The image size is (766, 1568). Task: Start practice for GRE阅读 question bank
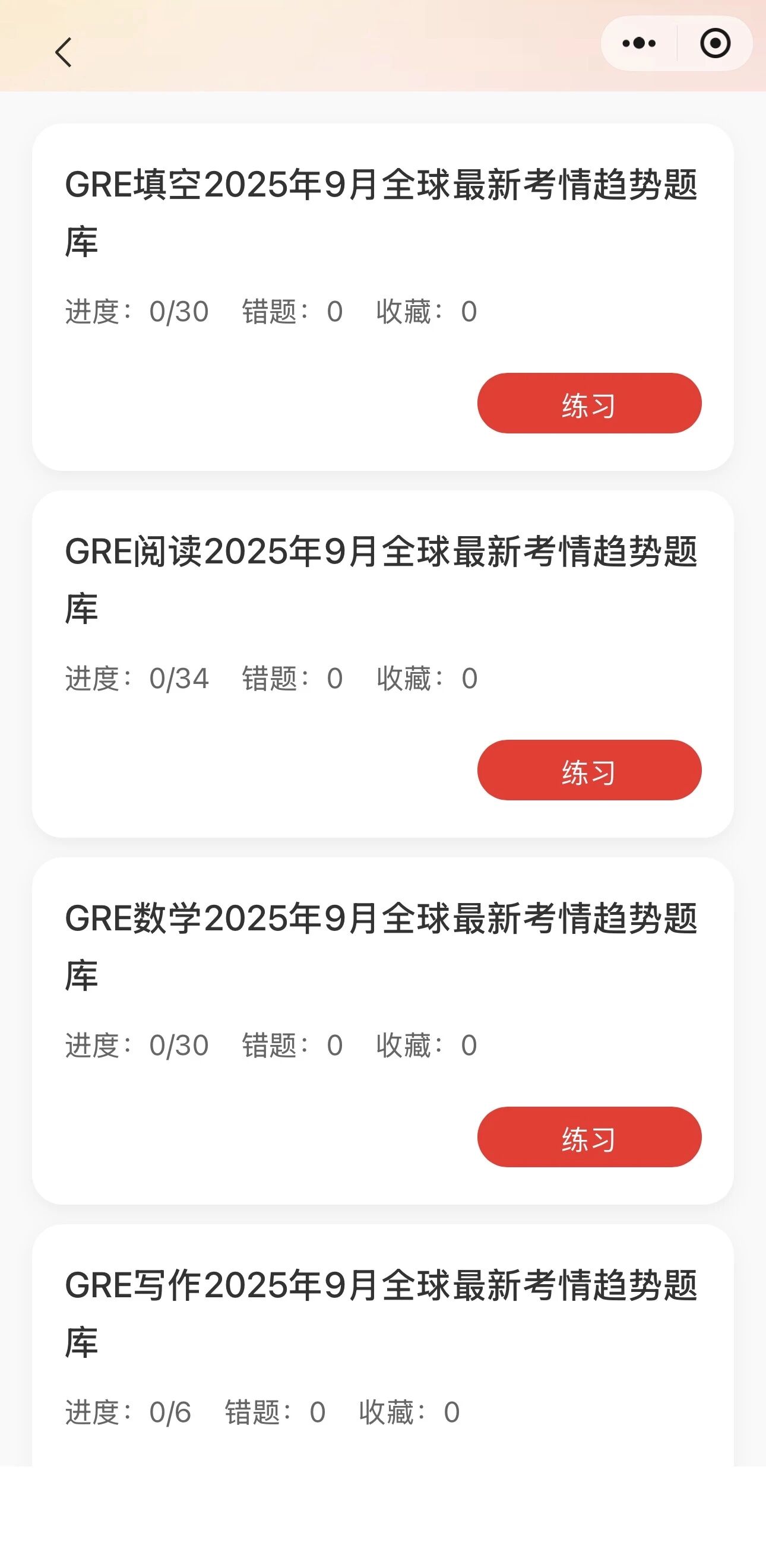pos(589,770)
